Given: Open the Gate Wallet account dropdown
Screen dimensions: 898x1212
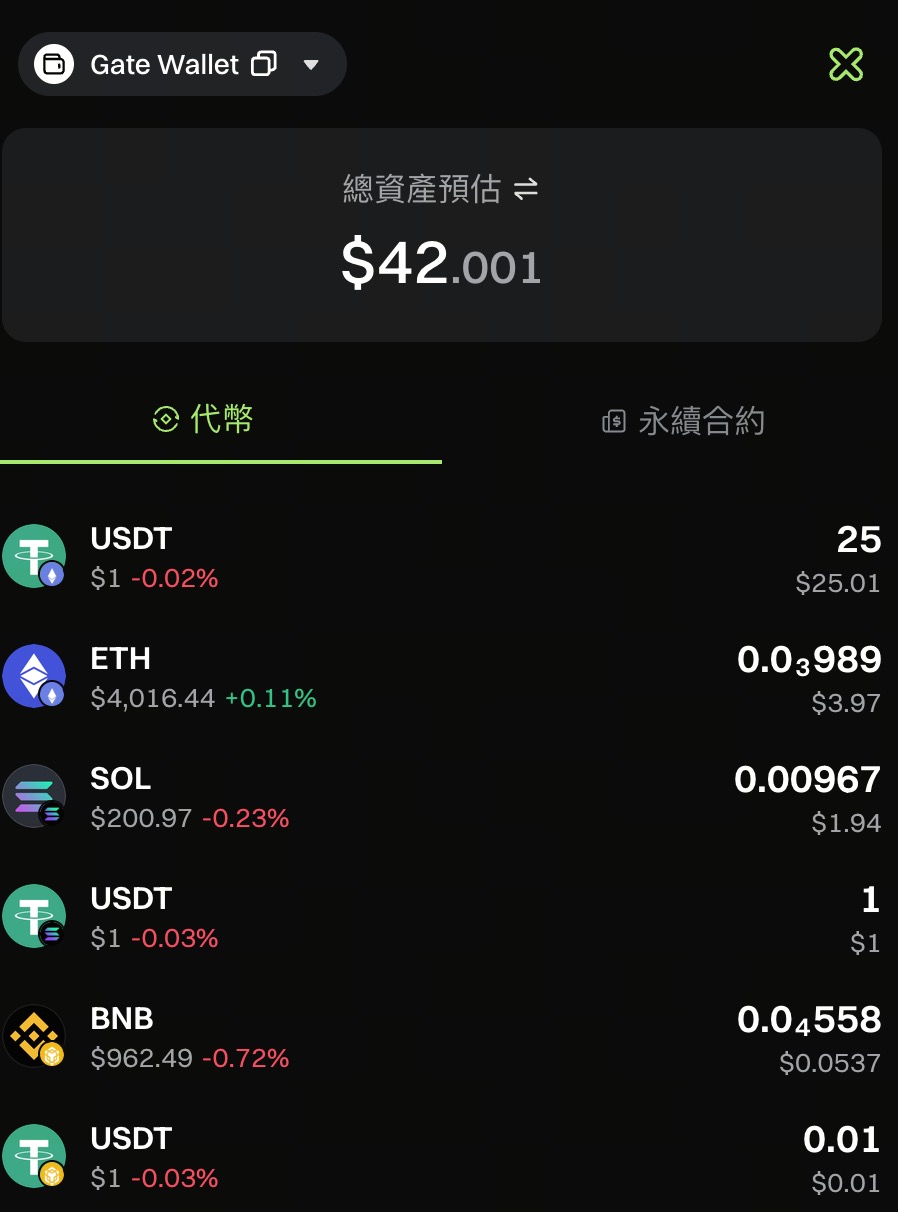Looking at the screenshot, I should [x=311, y=65].
